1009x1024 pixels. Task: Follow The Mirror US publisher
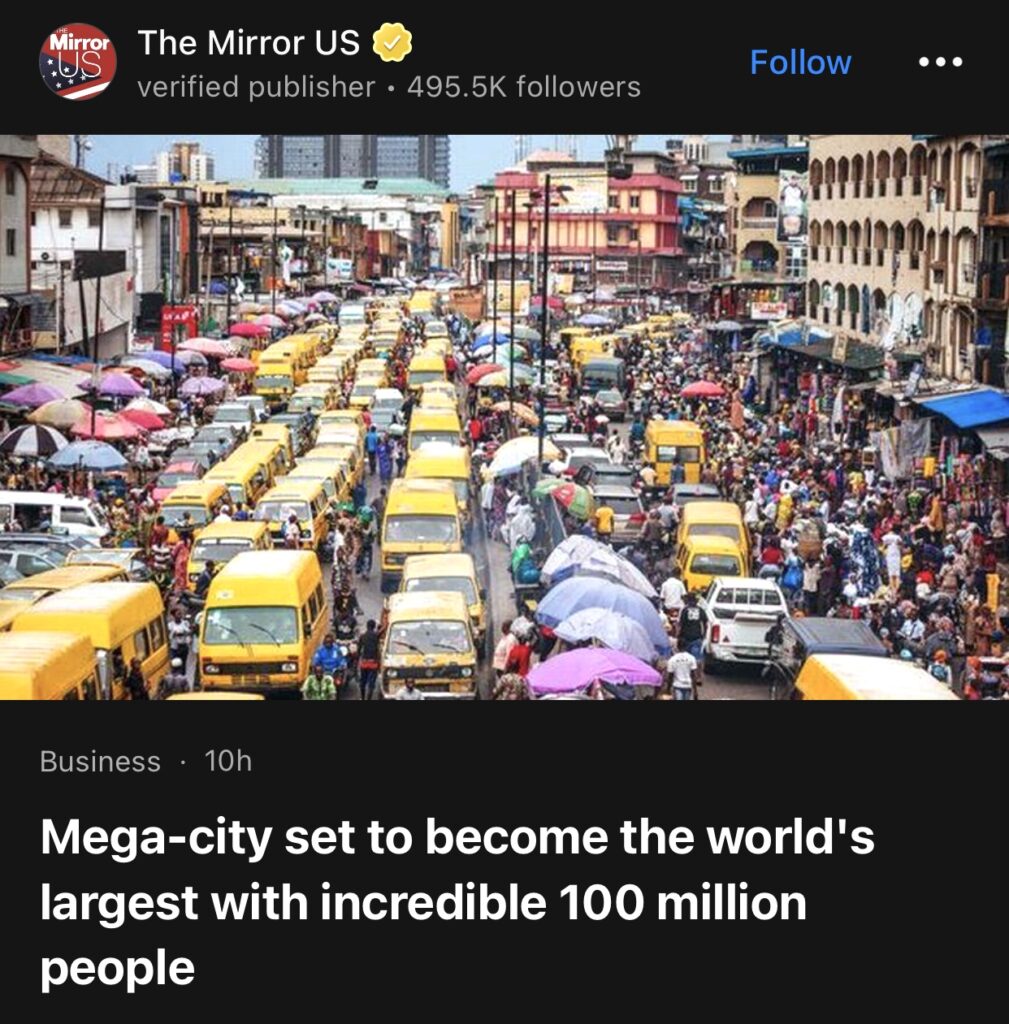pyautogui.click(x=800, y=62)
